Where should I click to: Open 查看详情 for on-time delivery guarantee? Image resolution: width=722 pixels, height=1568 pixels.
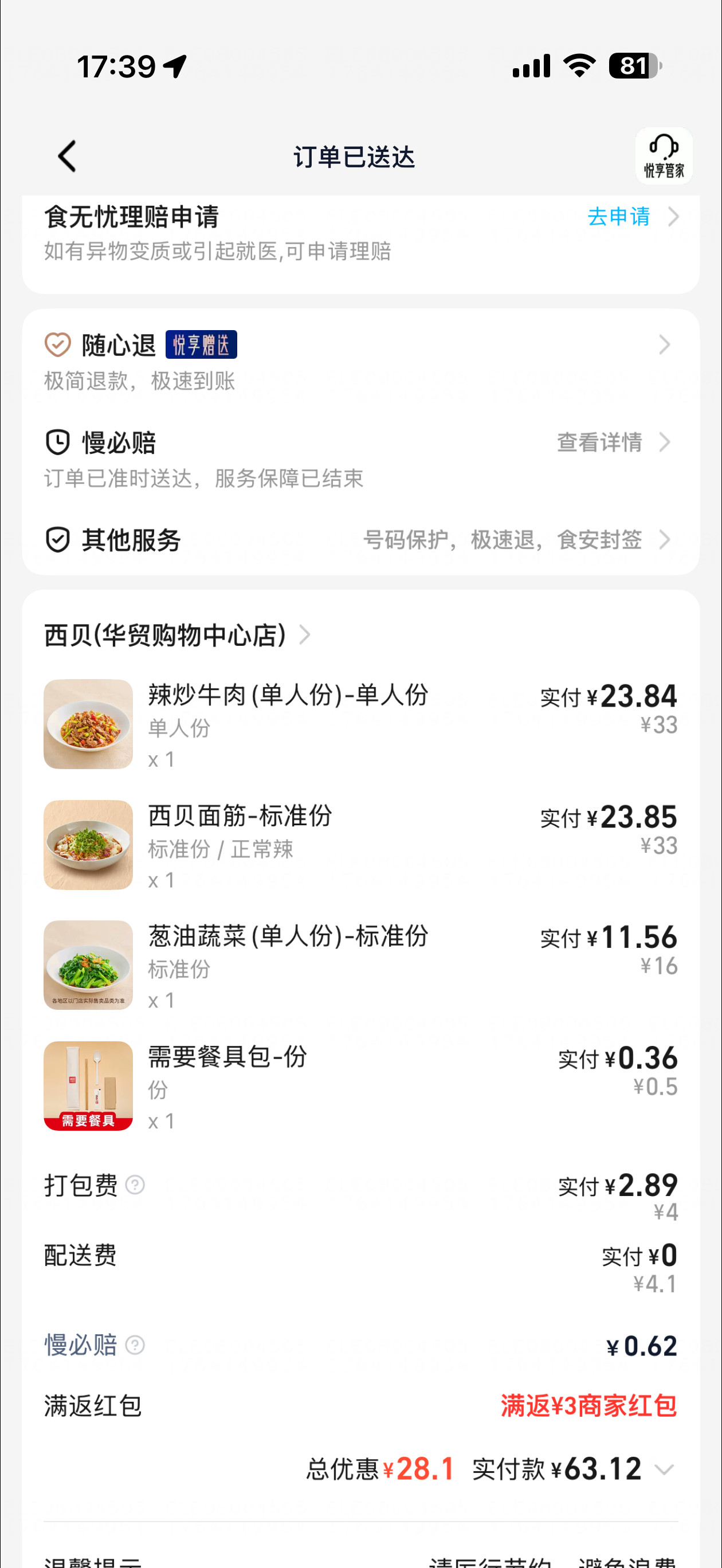pyautogui.click(x=602, y=442)
